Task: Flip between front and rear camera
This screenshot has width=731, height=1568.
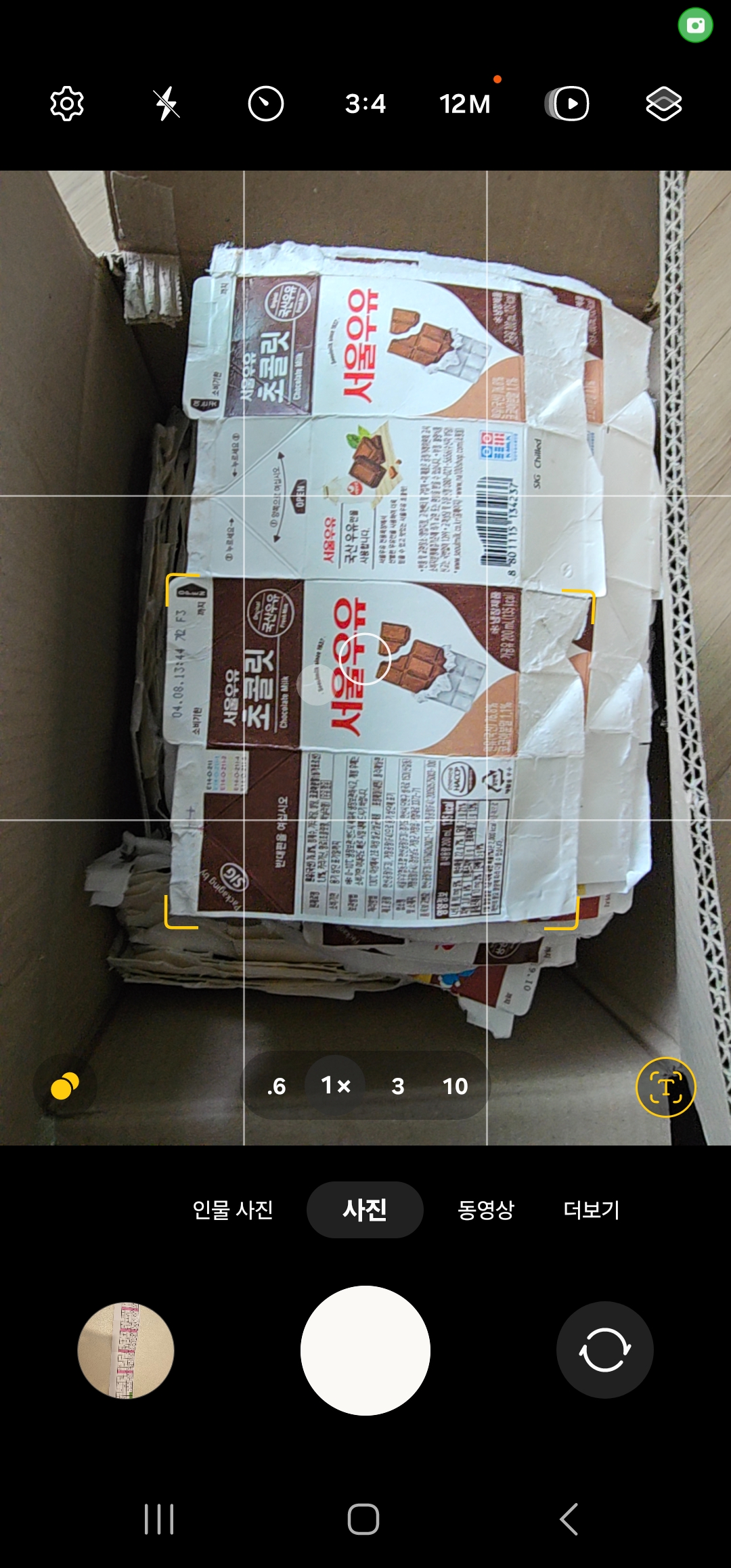Action: coord(604,1350)
